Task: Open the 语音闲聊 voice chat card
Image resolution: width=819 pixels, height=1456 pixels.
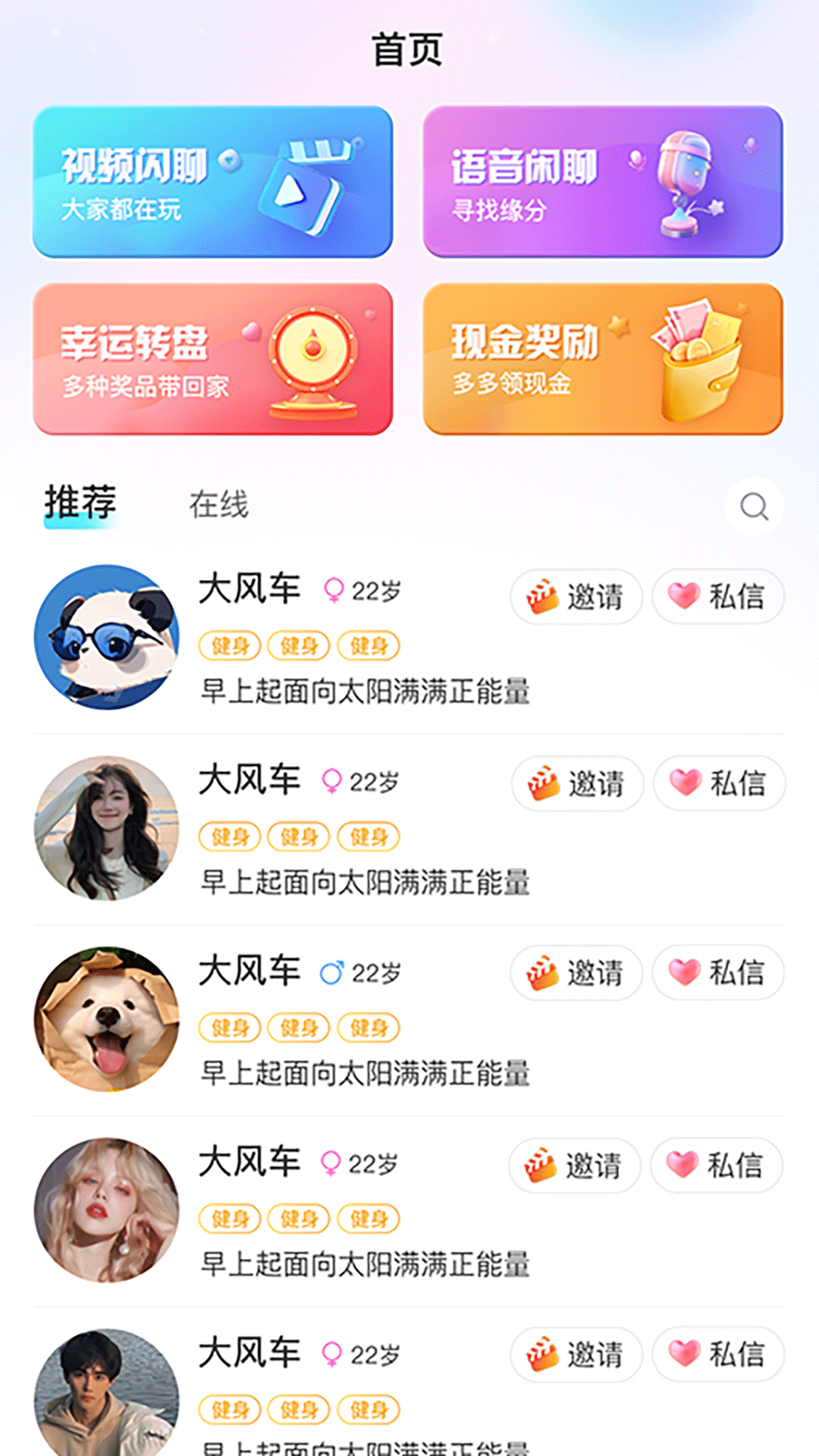Action: pyautogui.click(x=602, y=182)
